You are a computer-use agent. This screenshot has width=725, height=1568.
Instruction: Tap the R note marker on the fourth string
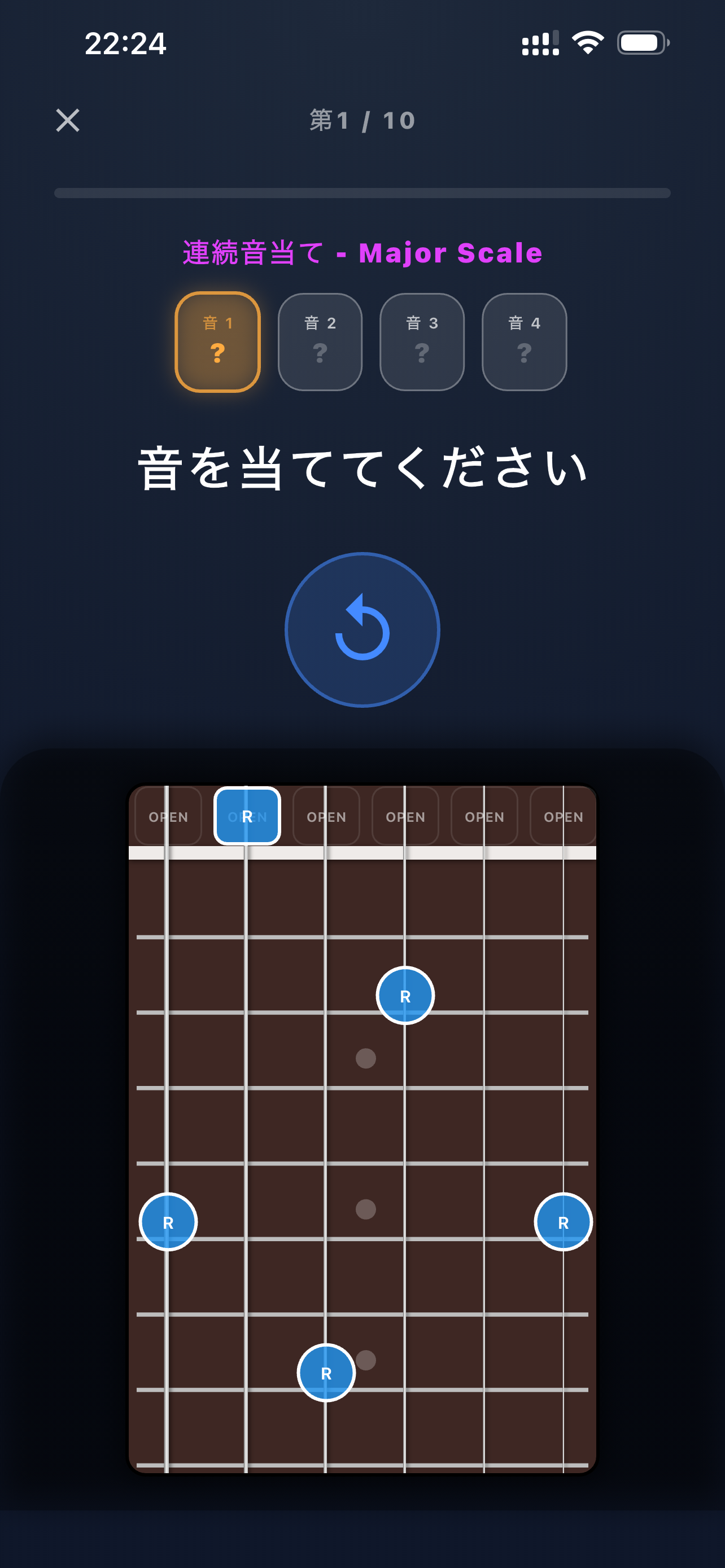[x=405, y=994]
